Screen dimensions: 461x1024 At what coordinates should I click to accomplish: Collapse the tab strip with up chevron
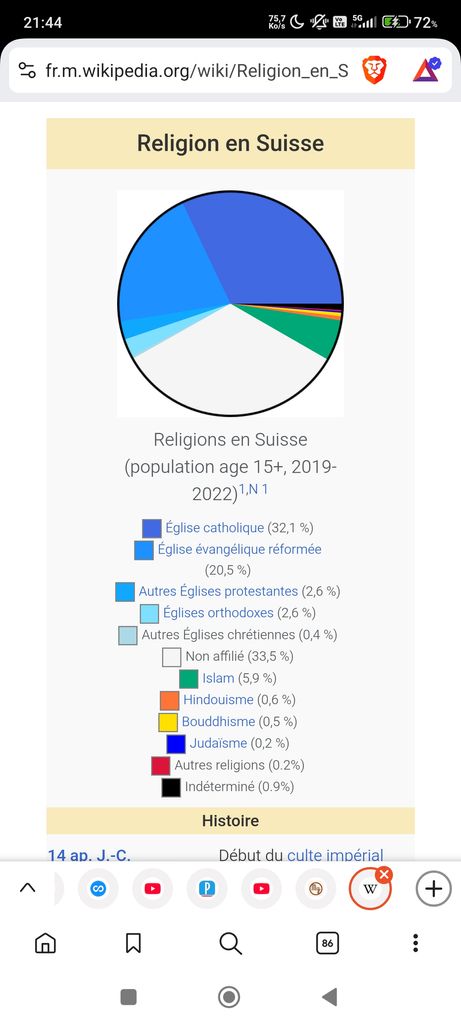pos(27,888)
